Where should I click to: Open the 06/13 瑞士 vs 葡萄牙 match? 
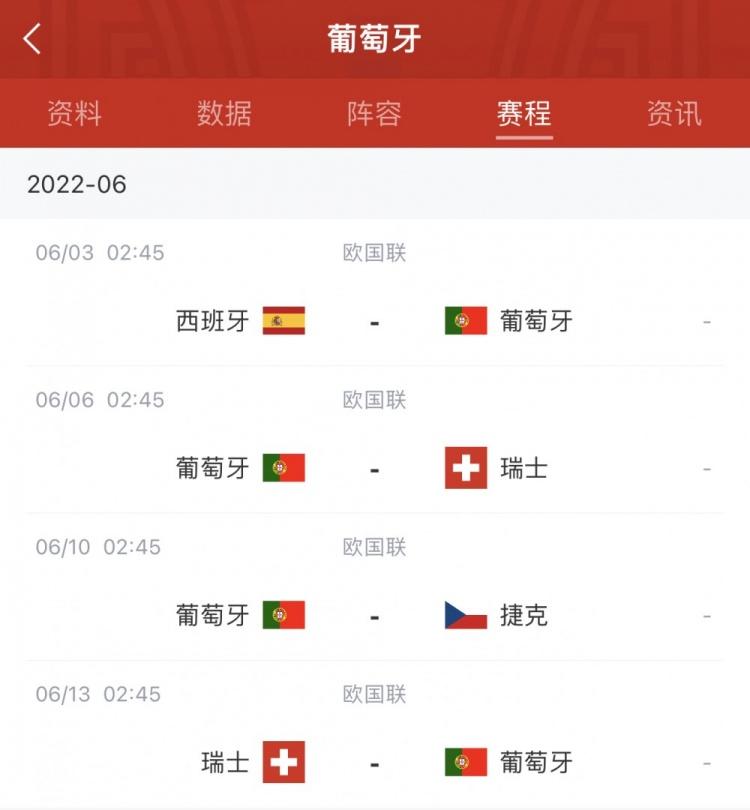tap(374, 762)
